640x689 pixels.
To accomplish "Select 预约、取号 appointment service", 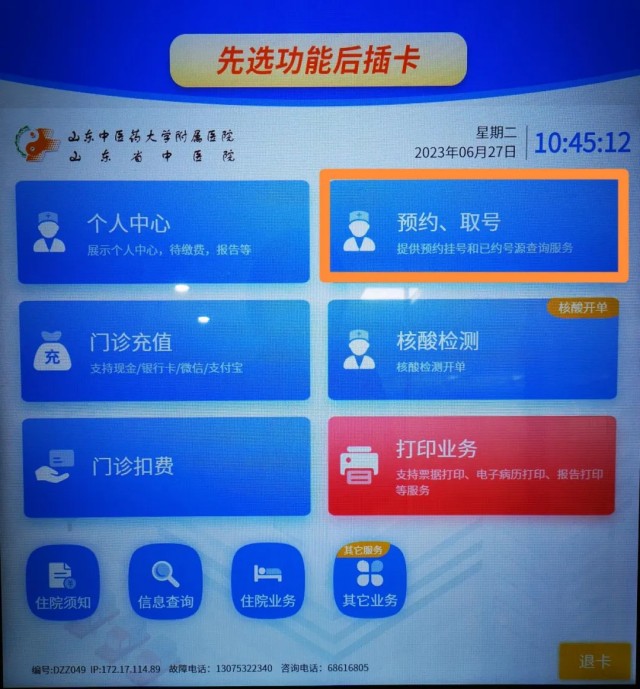I will tap(474, 231).
